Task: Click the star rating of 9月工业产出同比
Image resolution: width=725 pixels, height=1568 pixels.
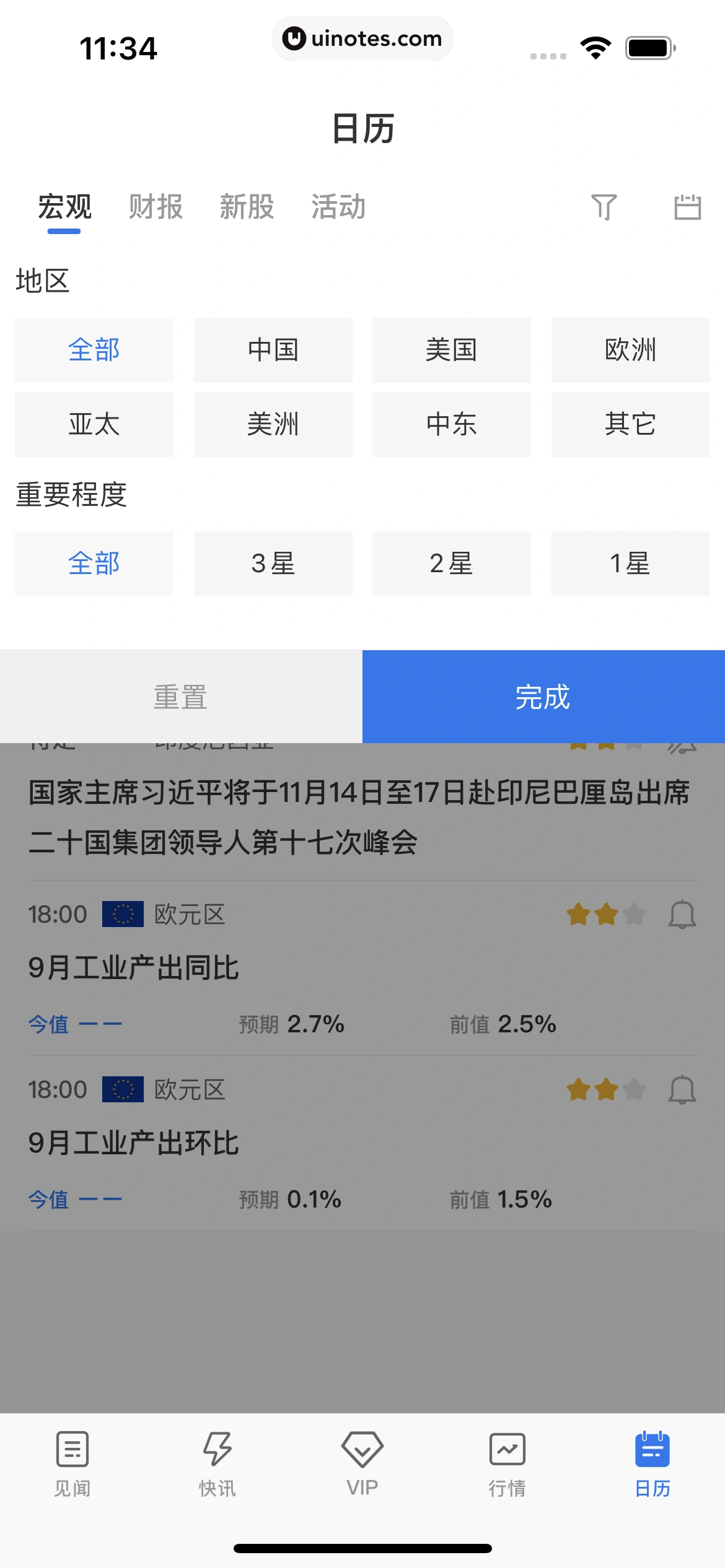Action: point(604,915)
